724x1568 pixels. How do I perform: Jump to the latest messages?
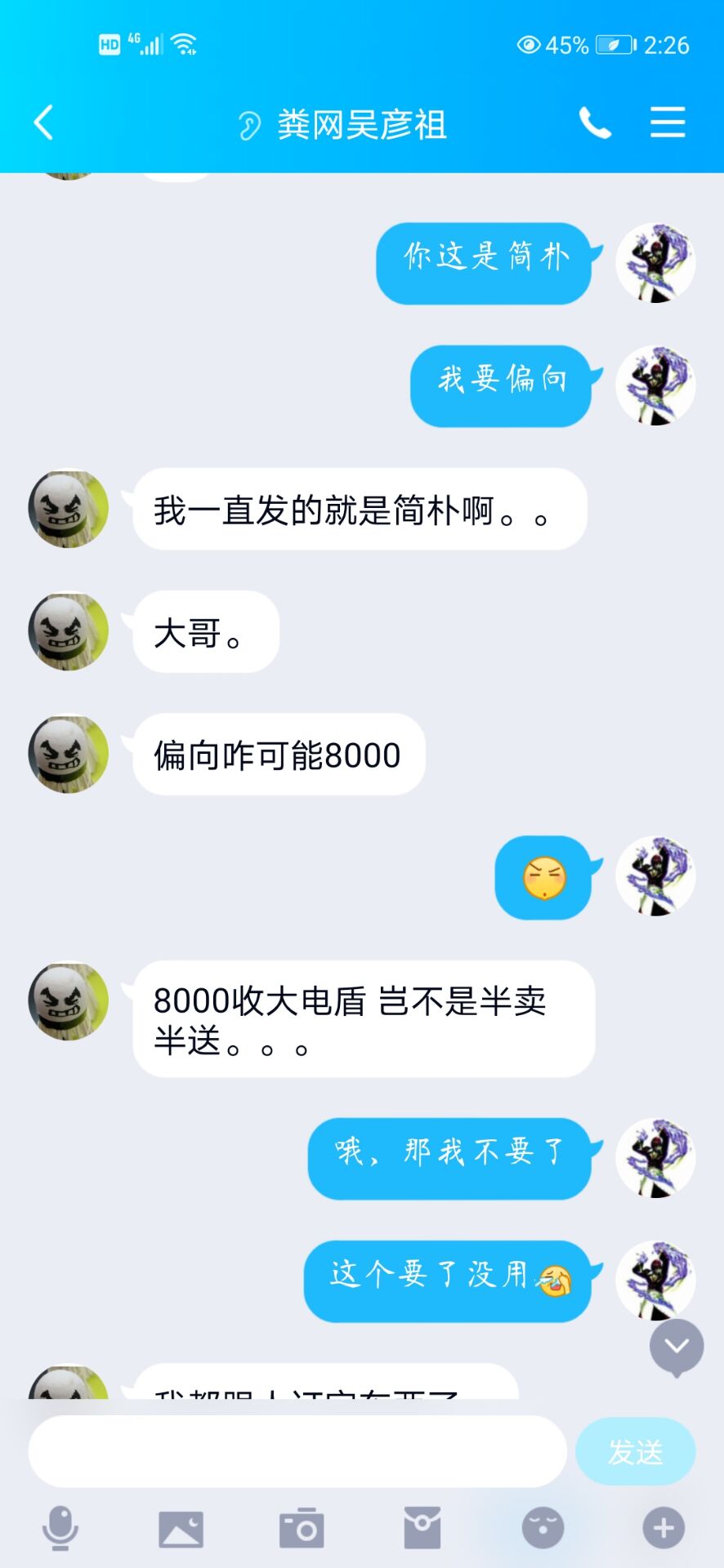pyautogui.click(x=676, y=1346)
